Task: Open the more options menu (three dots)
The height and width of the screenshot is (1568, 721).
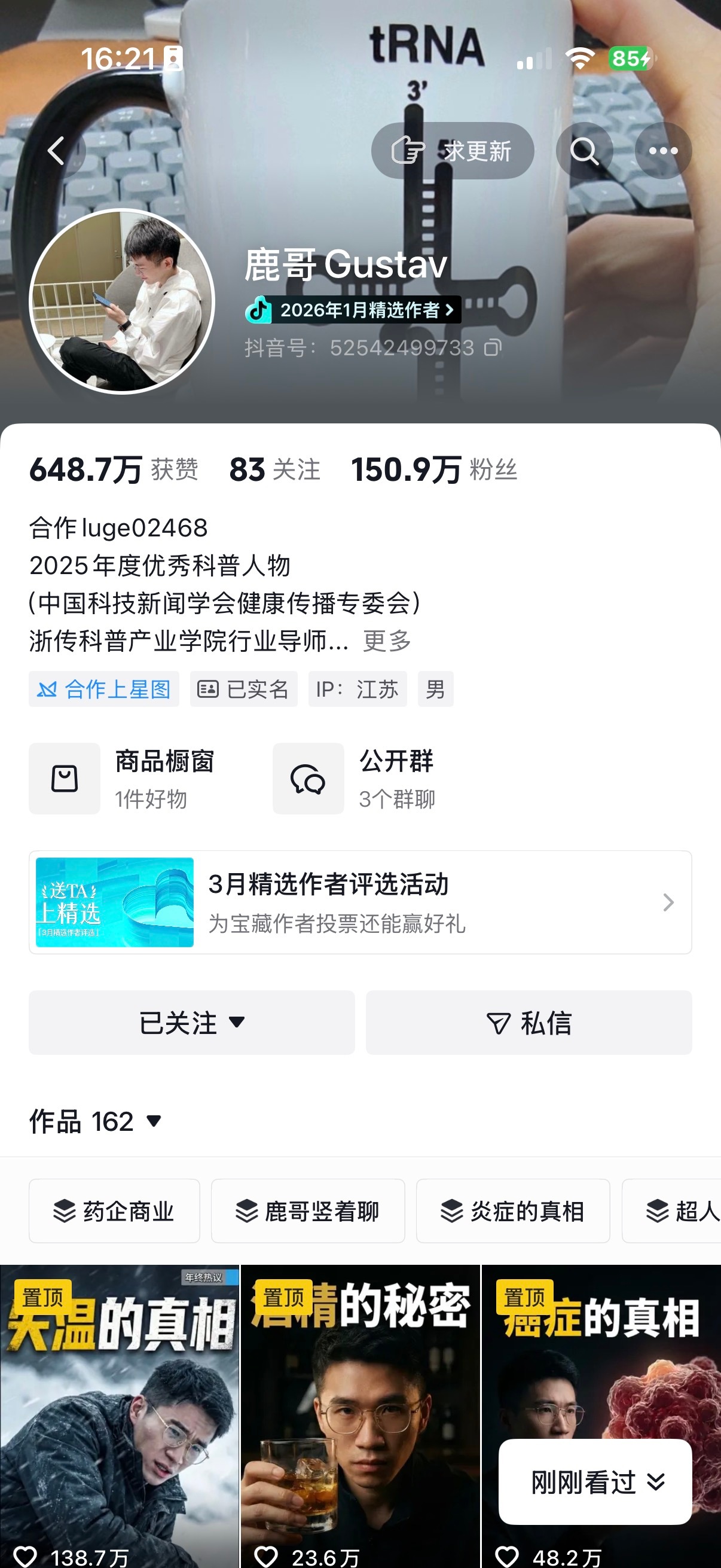Action: coord(664,151)
